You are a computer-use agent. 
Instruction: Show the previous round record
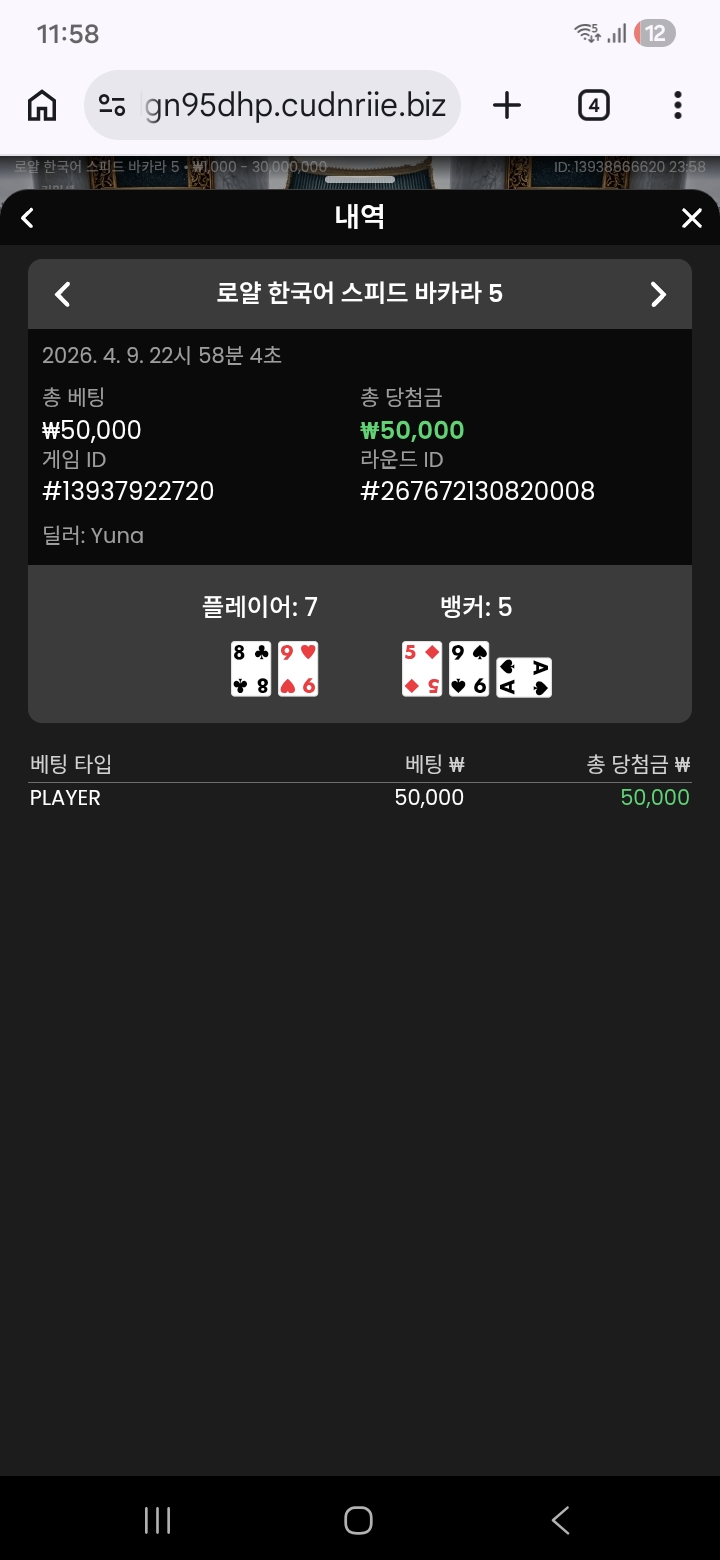point(63,294)
